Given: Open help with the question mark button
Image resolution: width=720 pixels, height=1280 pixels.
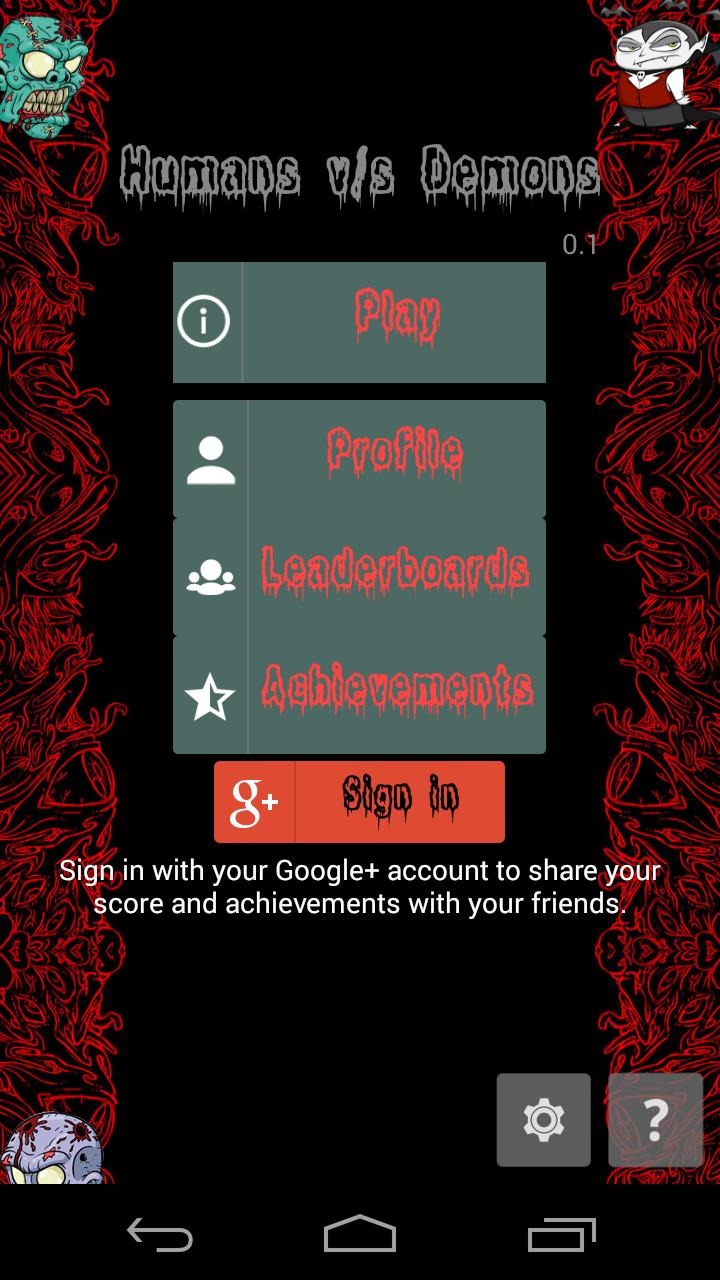Looking at the screenshot, I should (x=655, y=1120).
